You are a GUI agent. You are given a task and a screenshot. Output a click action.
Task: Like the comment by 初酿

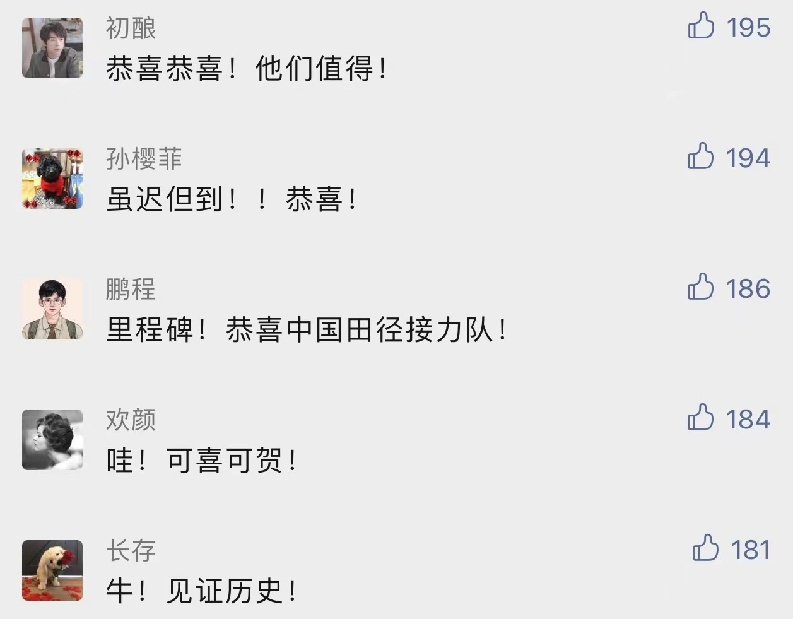pyautogui.click(x=702, y=27)
